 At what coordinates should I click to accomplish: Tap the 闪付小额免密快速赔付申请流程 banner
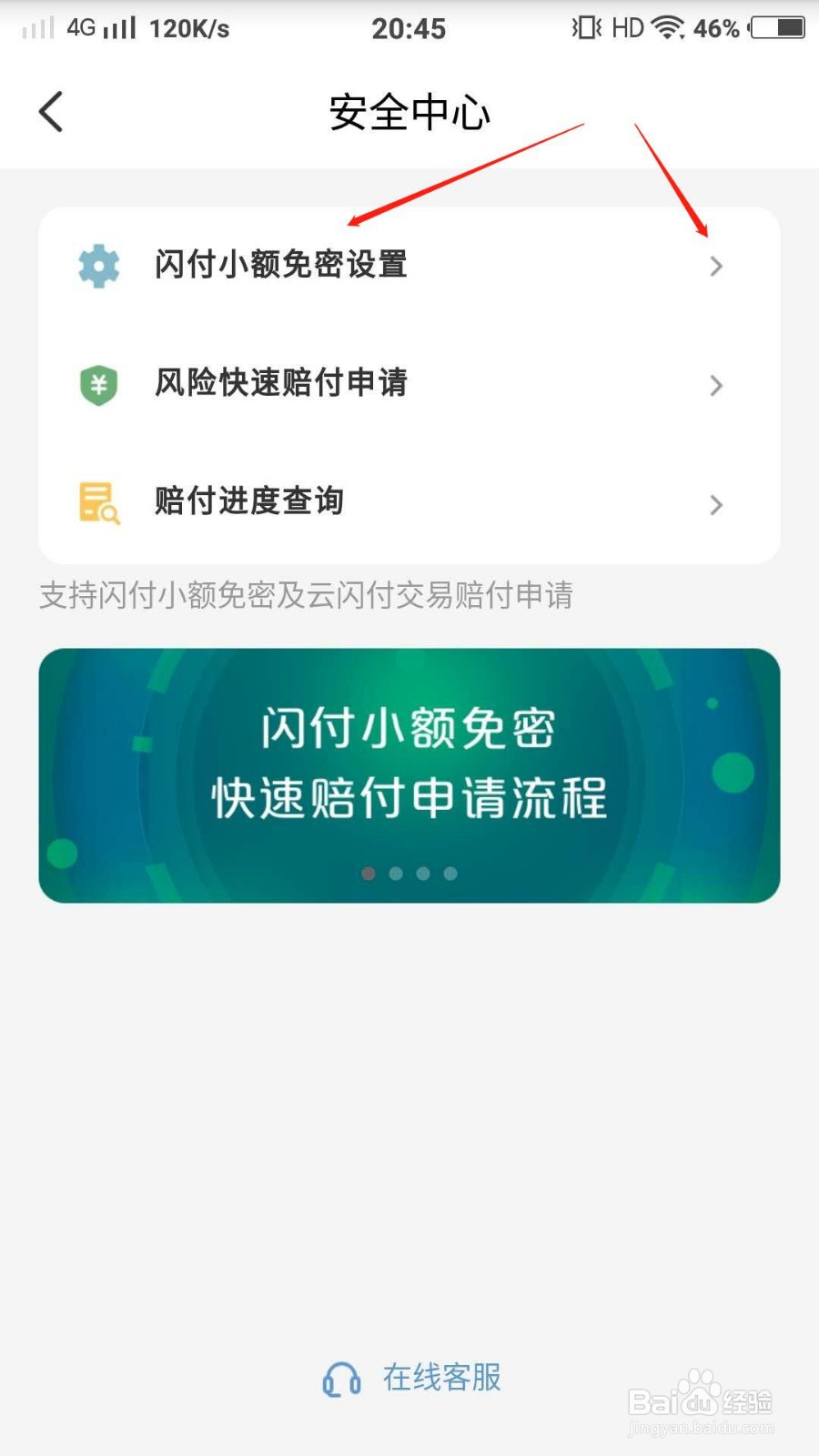coord(409,773)
